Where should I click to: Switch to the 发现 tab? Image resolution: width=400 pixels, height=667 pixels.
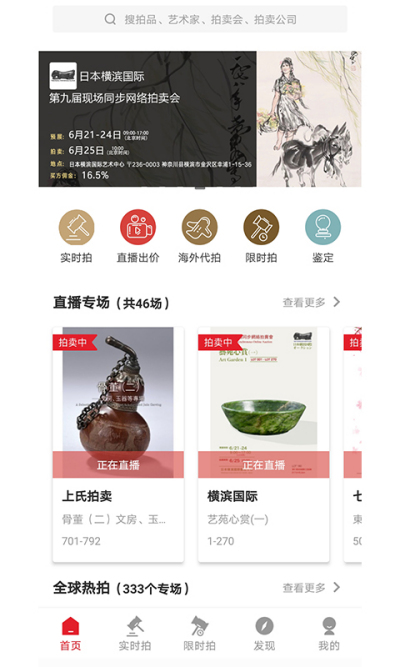pos(264,634)
